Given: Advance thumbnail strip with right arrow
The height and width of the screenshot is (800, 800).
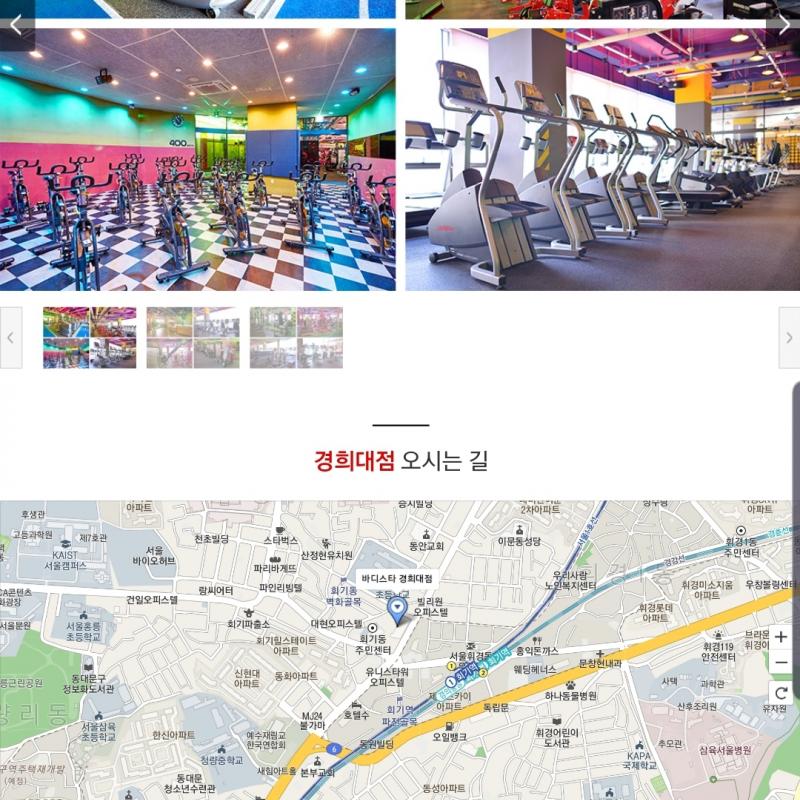Looking at the screenshot, I should [x=789, y=338].
